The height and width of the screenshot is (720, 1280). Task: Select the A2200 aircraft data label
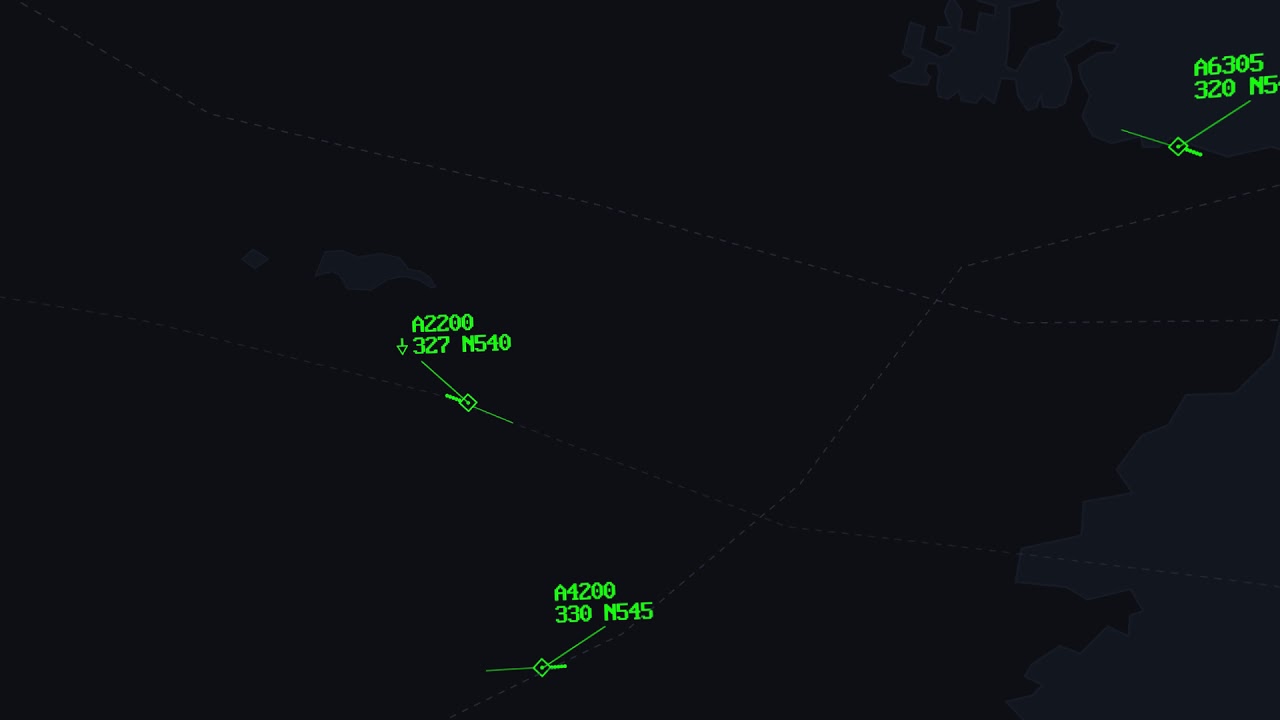(x=460, y=334)
